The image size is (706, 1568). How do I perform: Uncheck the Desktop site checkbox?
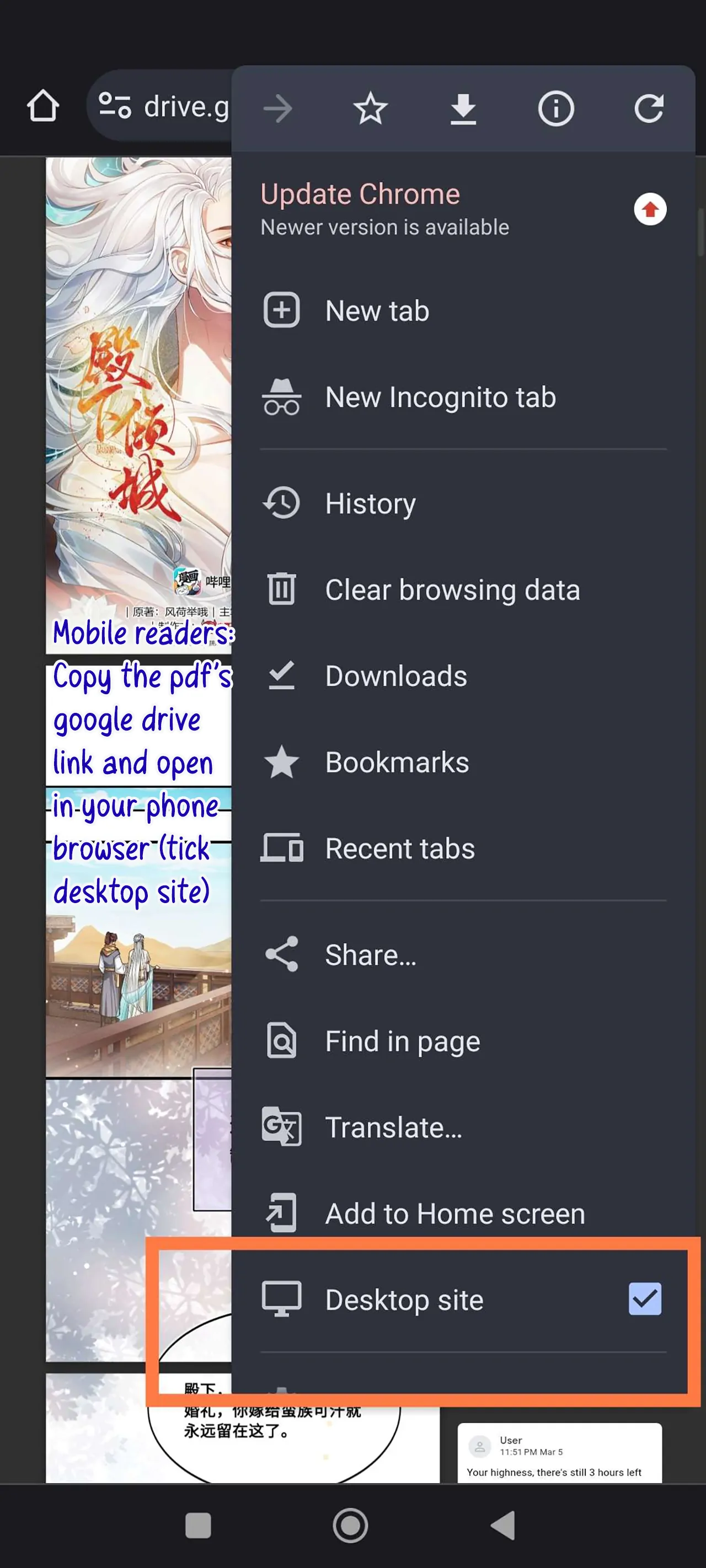click(x=645, y=1299)
